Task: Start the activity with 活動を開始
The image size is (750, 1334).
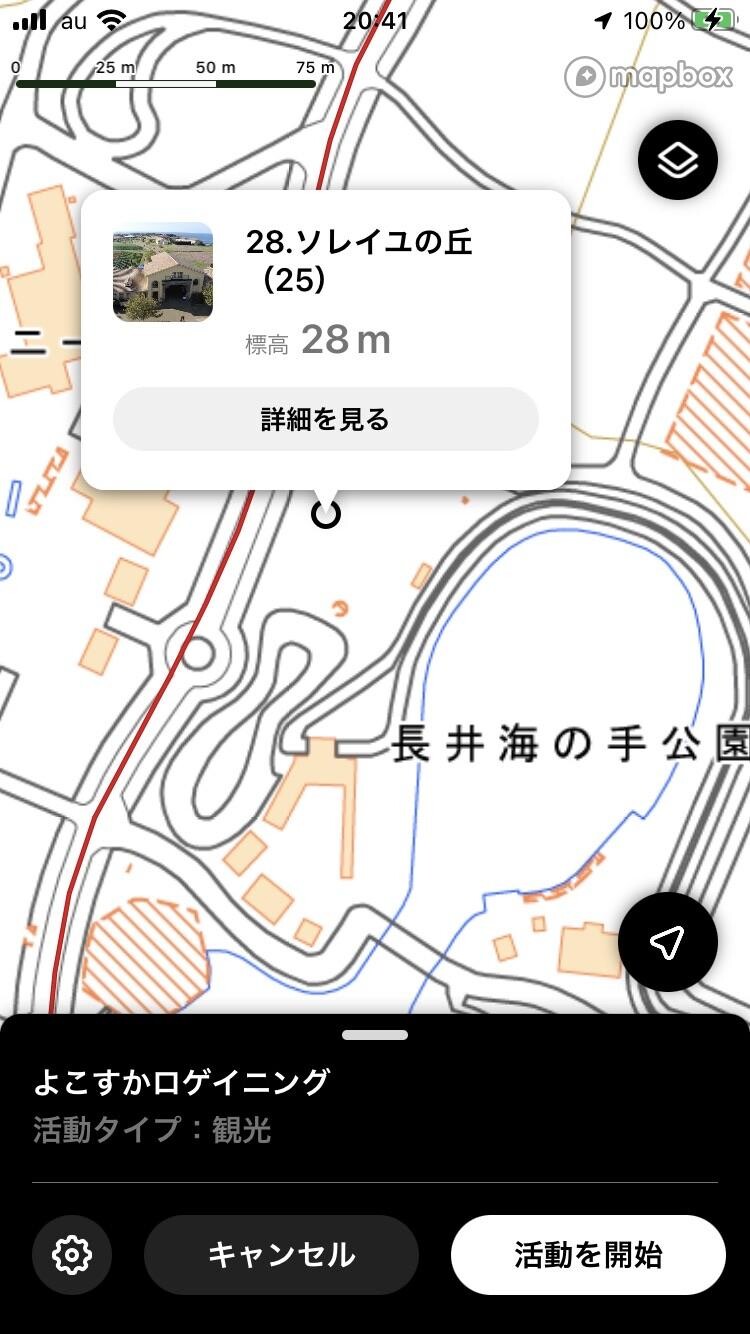Action: pos(588,1255)
